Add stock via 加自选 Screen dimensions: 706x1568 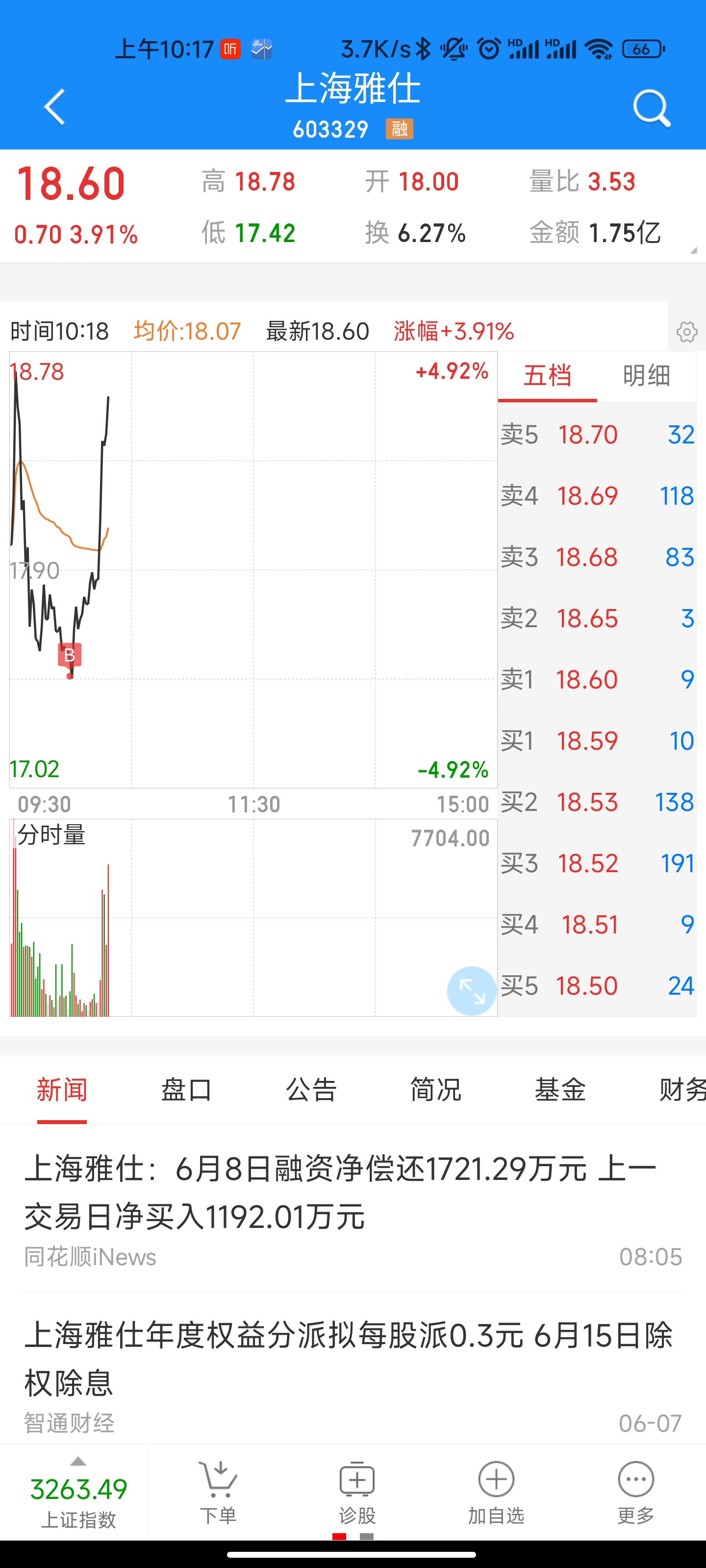coord(497,1492)
